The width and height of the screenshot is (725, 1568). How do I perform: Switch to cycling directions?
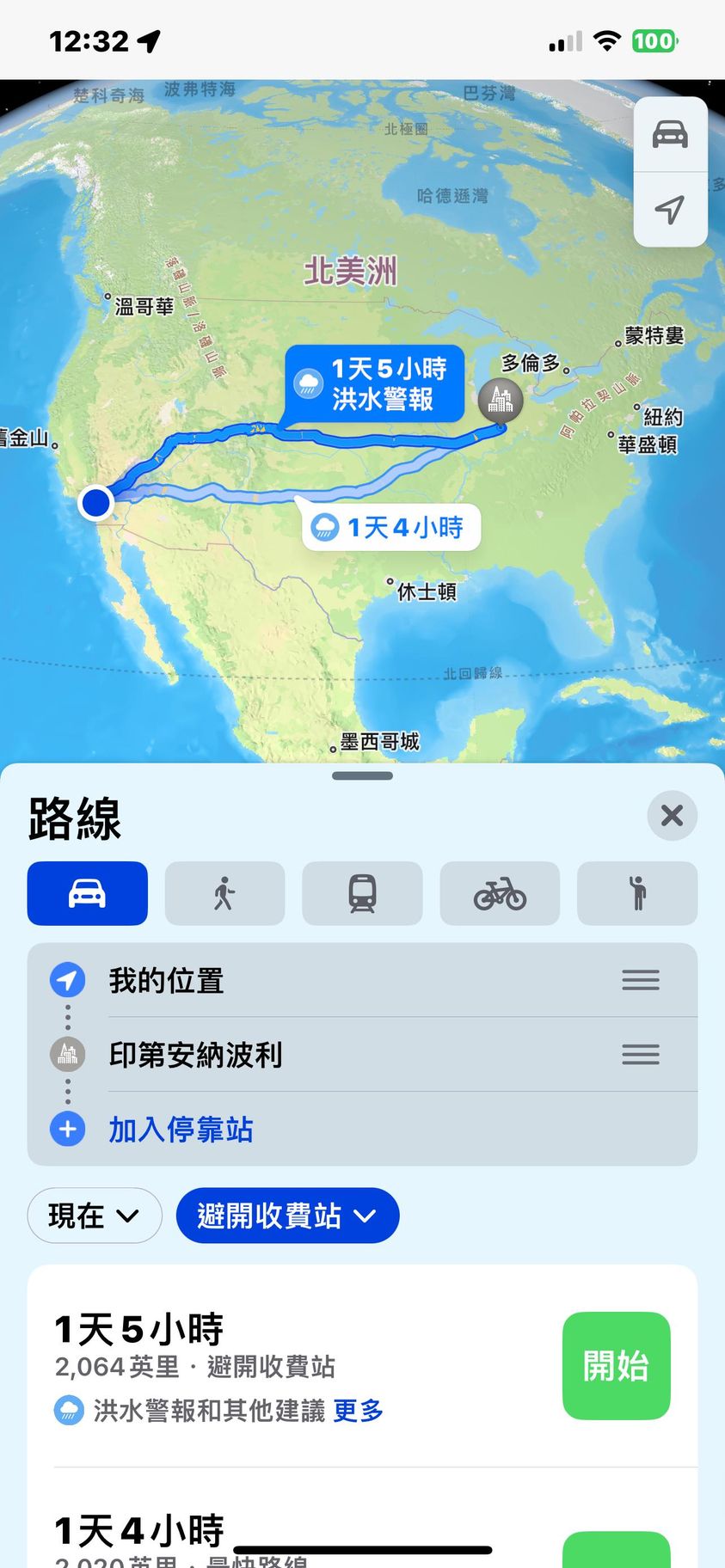(500, 893)
